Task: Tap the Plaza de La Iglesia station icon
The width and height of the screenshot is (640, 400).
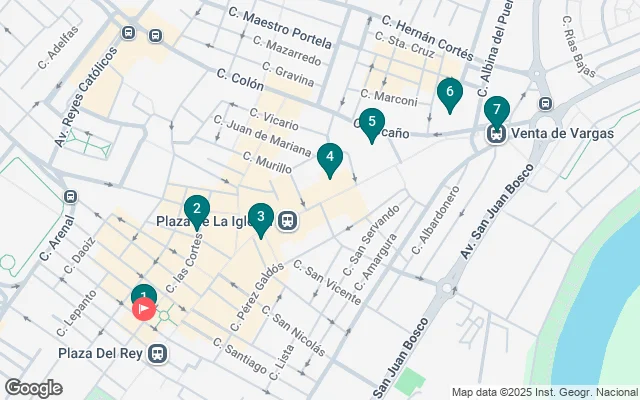Action: pos(288,220)
